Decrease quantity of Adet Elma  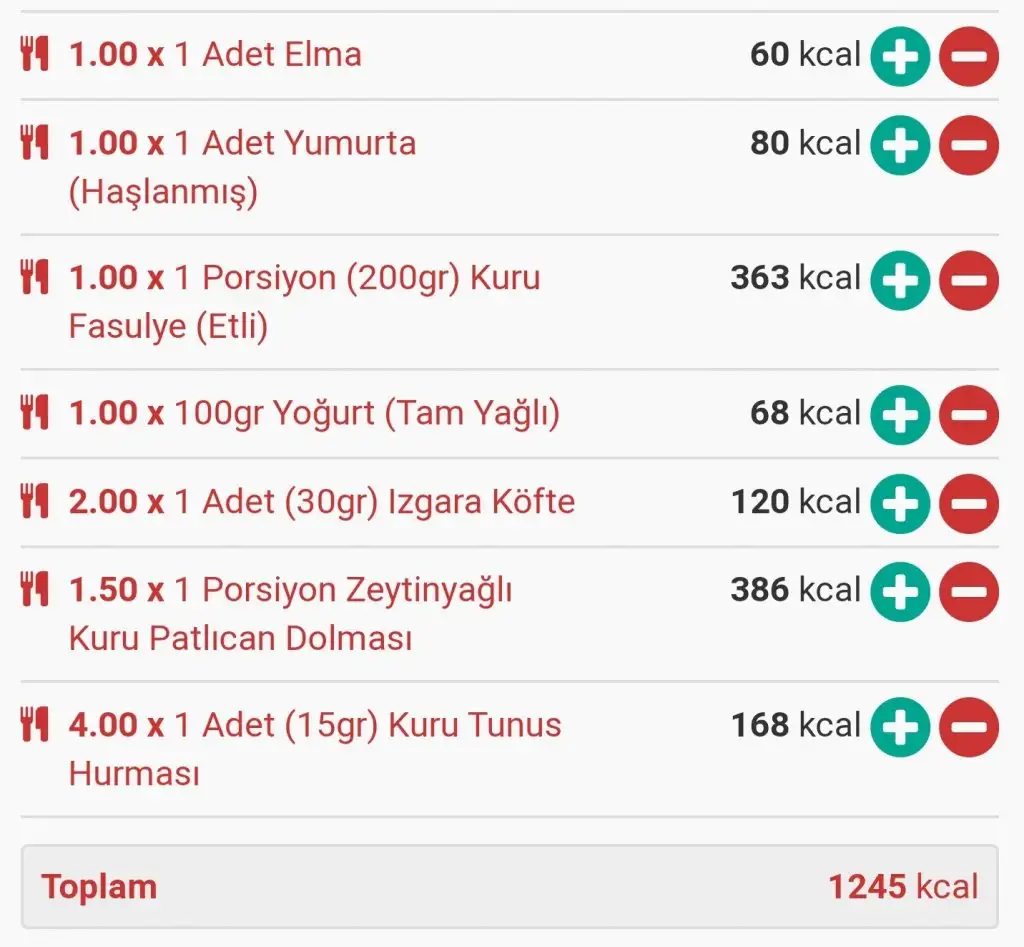968,58
